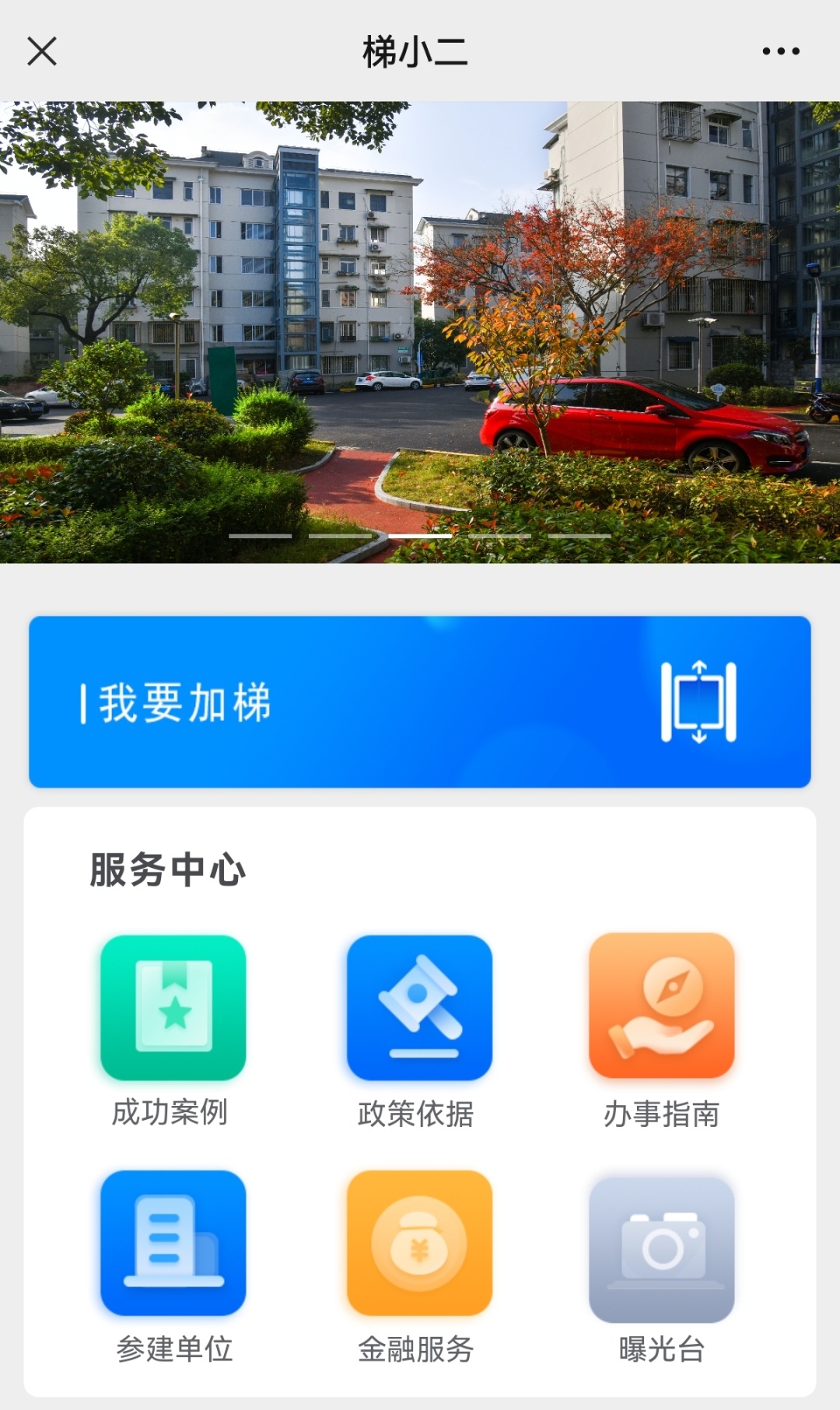Close the 梯小二 mini program page
The height and width of the screenshot is (1410, 840).
42,51
